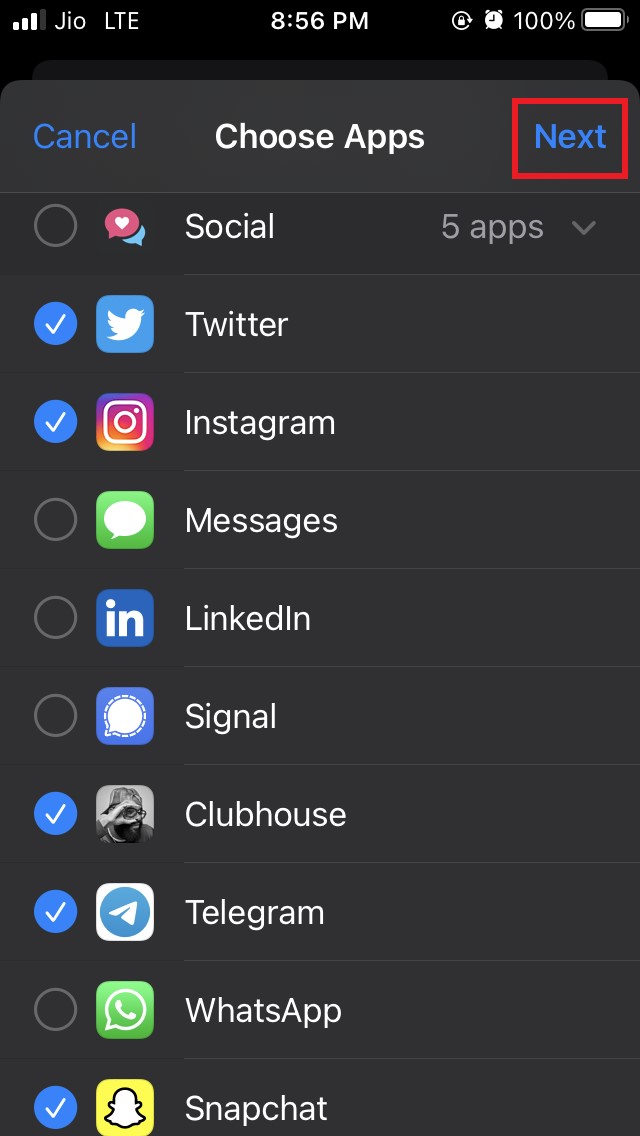Deselect Snapchat
Screen dimensions: 640x1136
click(x=55, y=1106)
